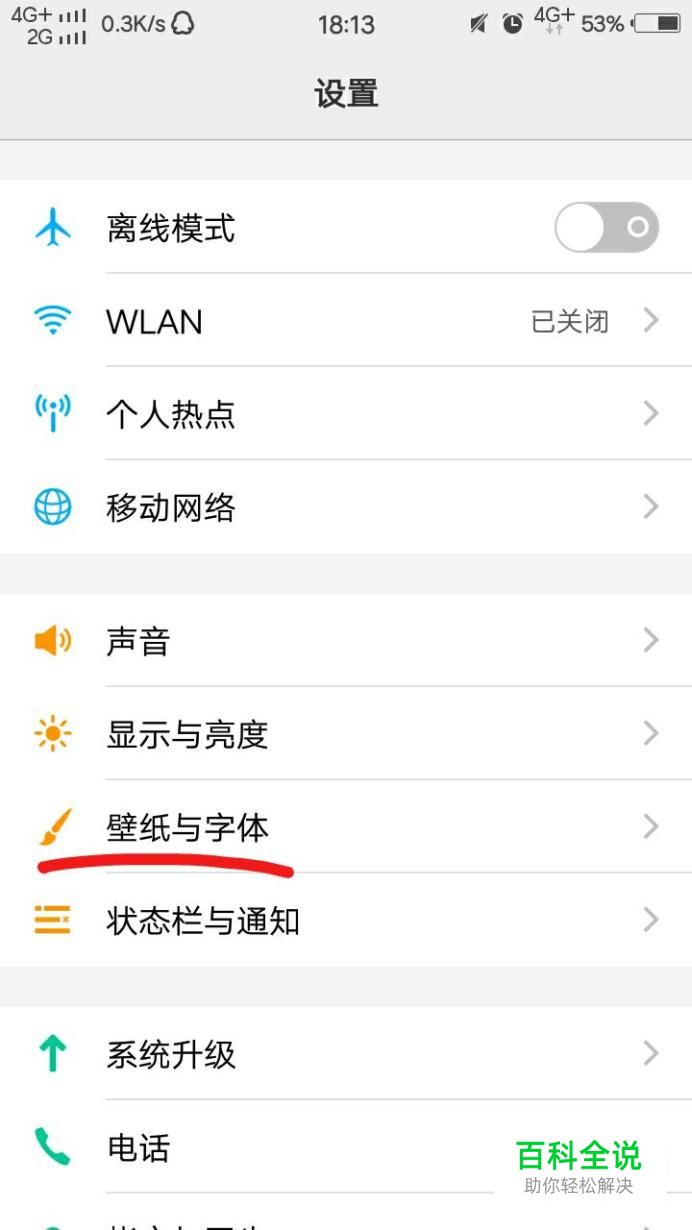Open 壁纸与字体 settings

click(346, 827)
